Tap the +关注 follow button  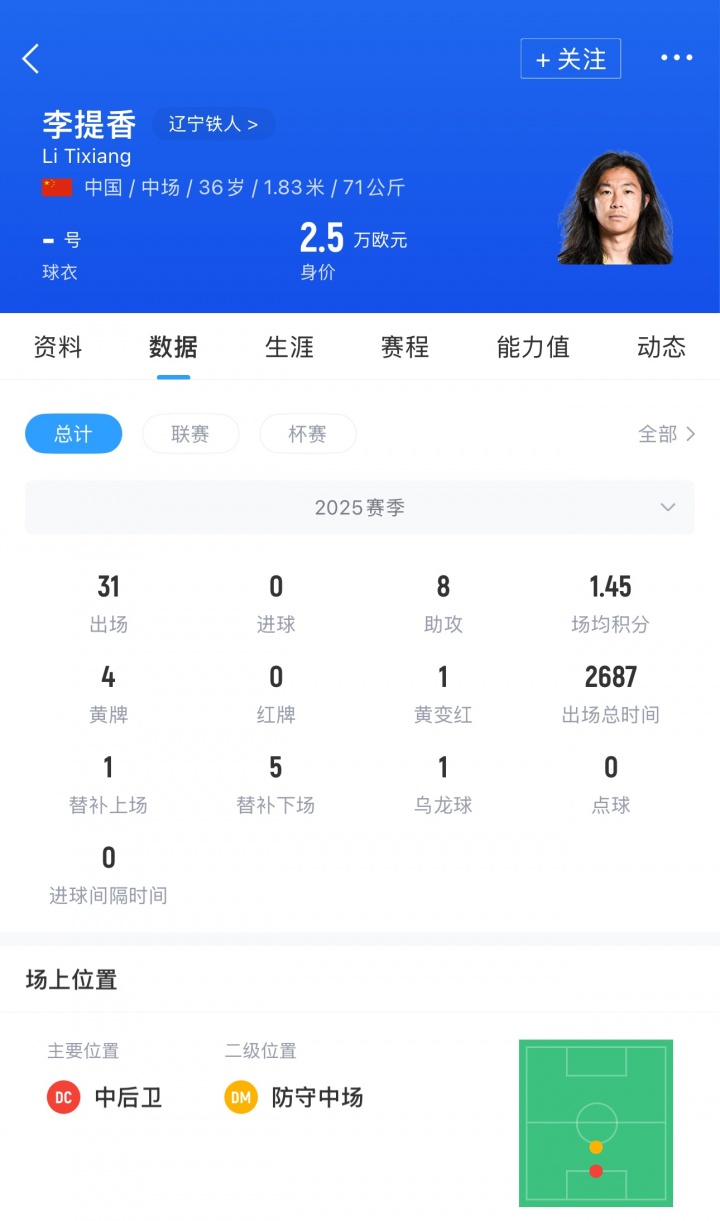(571, 60)
